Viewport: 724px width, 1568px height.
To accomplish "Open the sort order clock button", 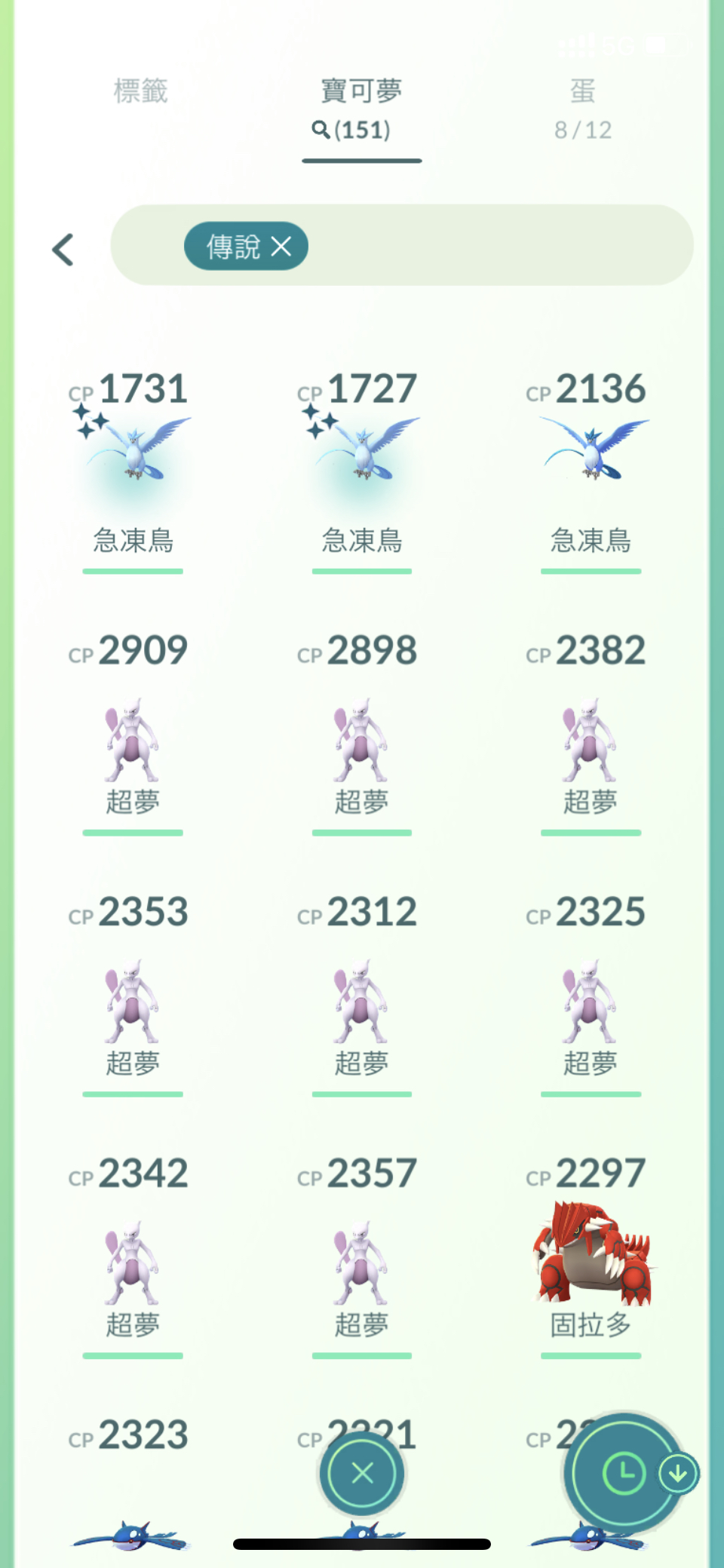I will (x=624, y=1473).
